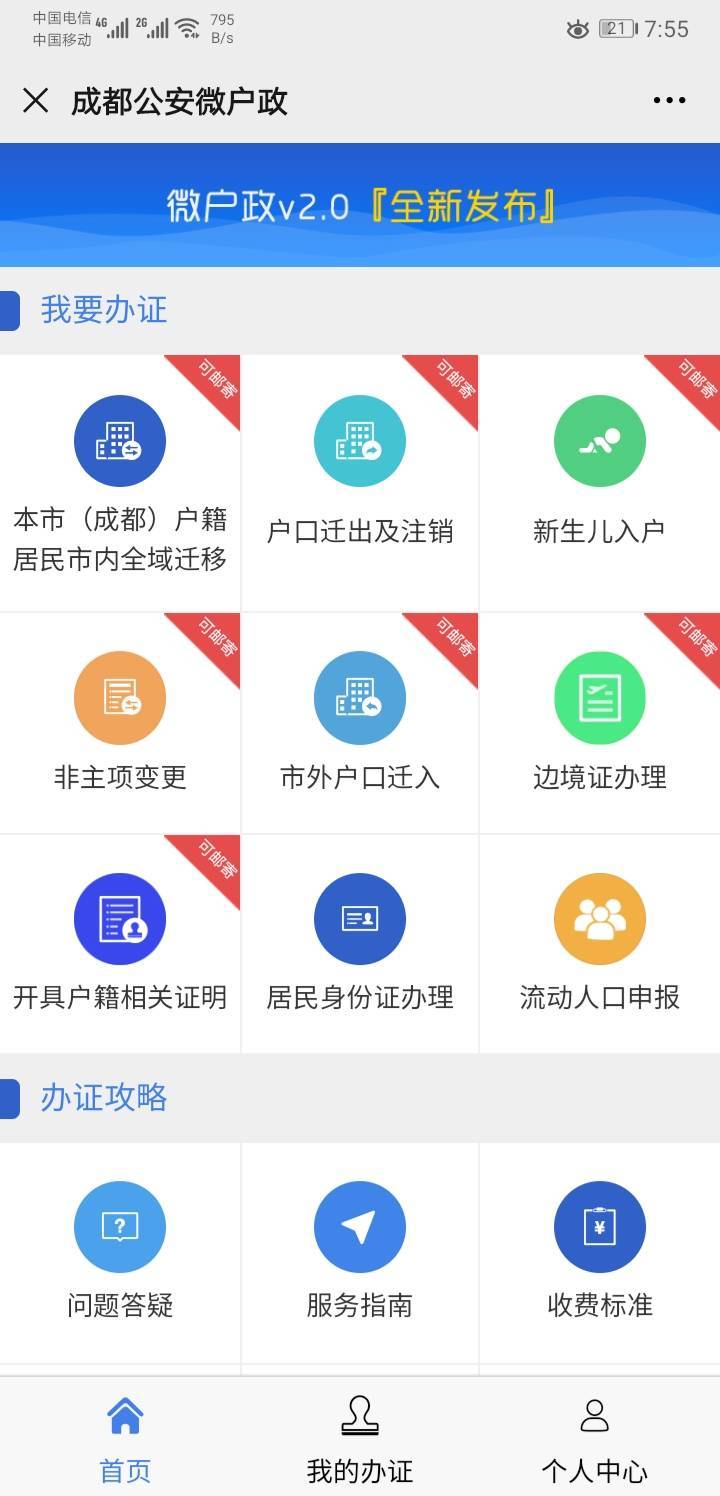Open 新生儿入户 service
The height and width of the screenshot is (1496, 720).
pyautogui.click(x=600, y=483)
